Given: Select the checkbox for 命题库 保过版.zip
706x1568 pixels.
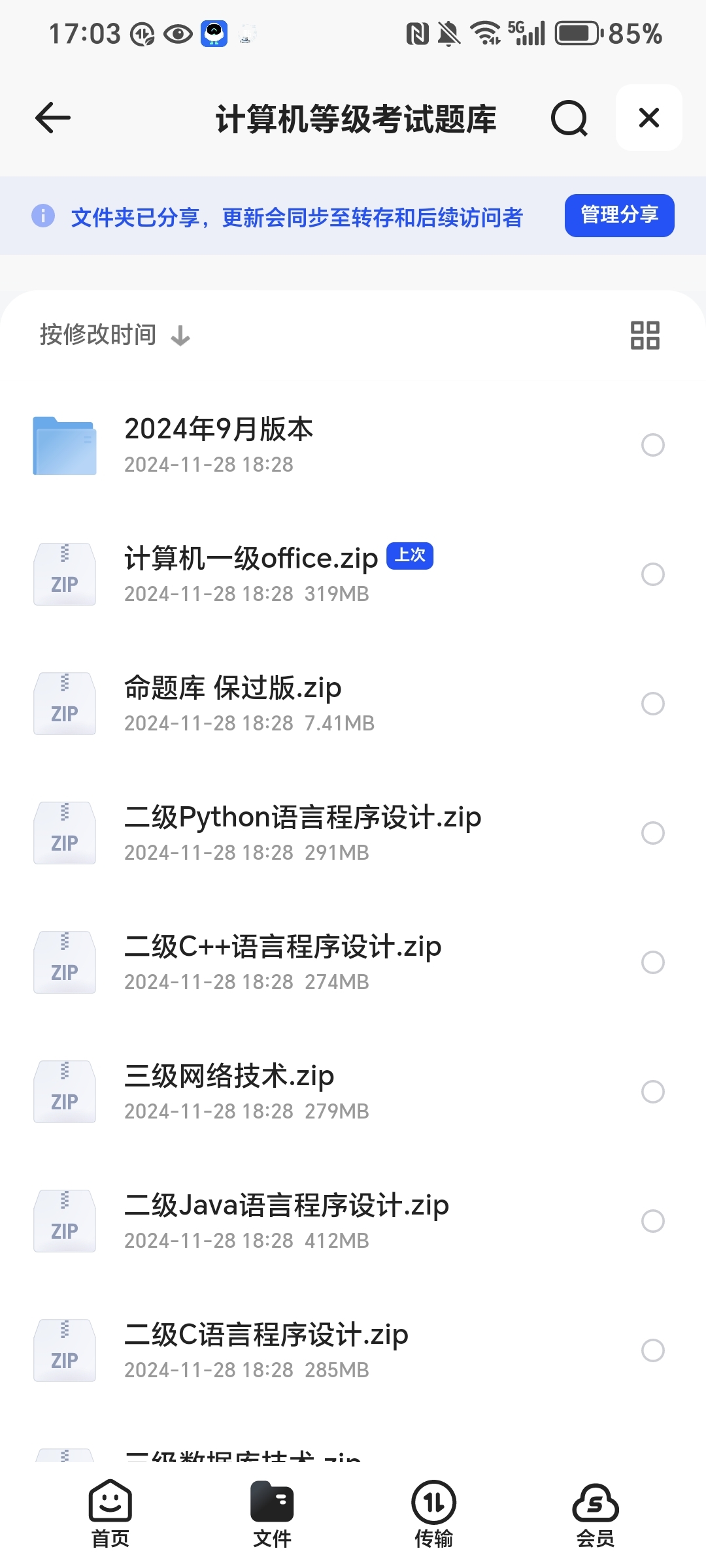Looking at the screenshot, I should click(652, 704).
